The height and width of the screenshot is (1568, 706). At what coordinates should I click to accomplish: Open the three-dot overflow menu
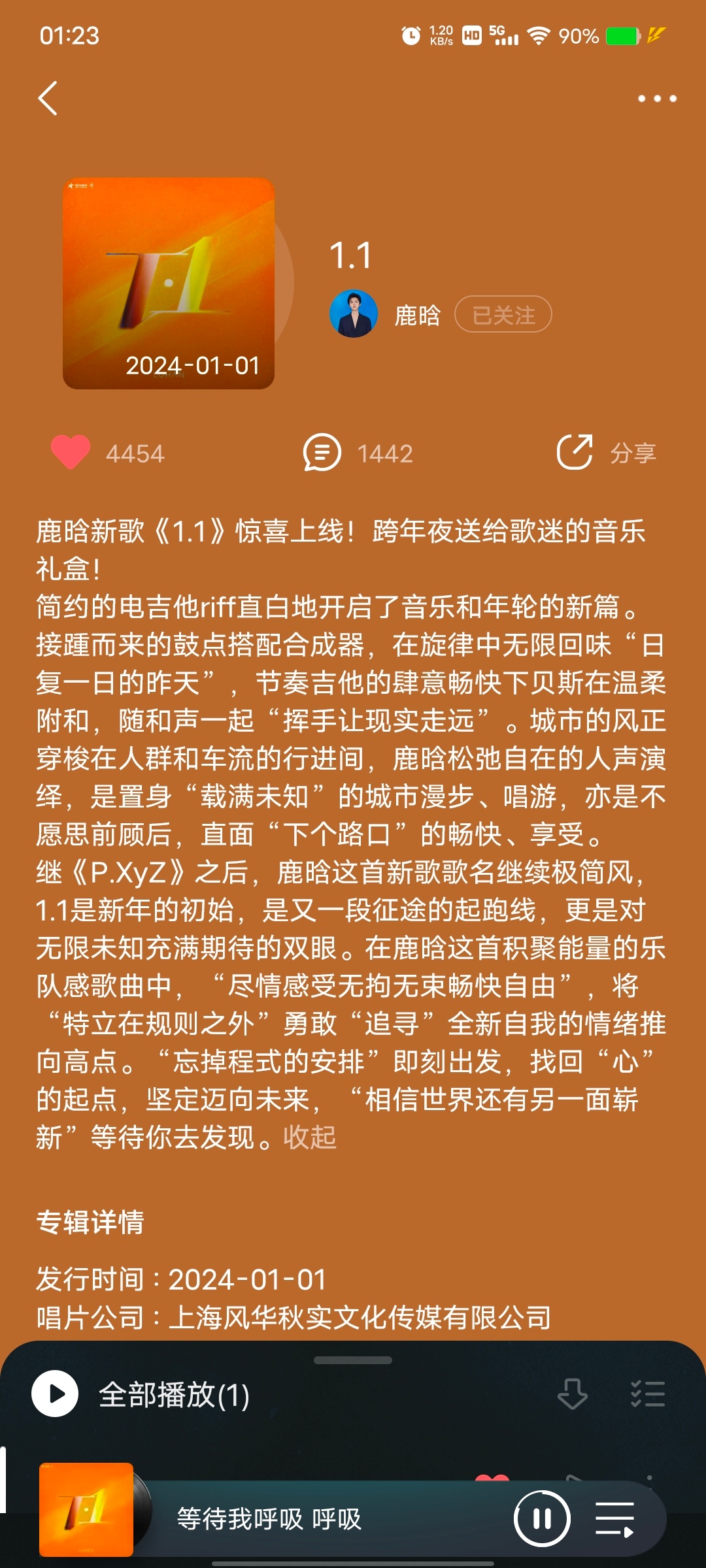click(x=657, y=99)
